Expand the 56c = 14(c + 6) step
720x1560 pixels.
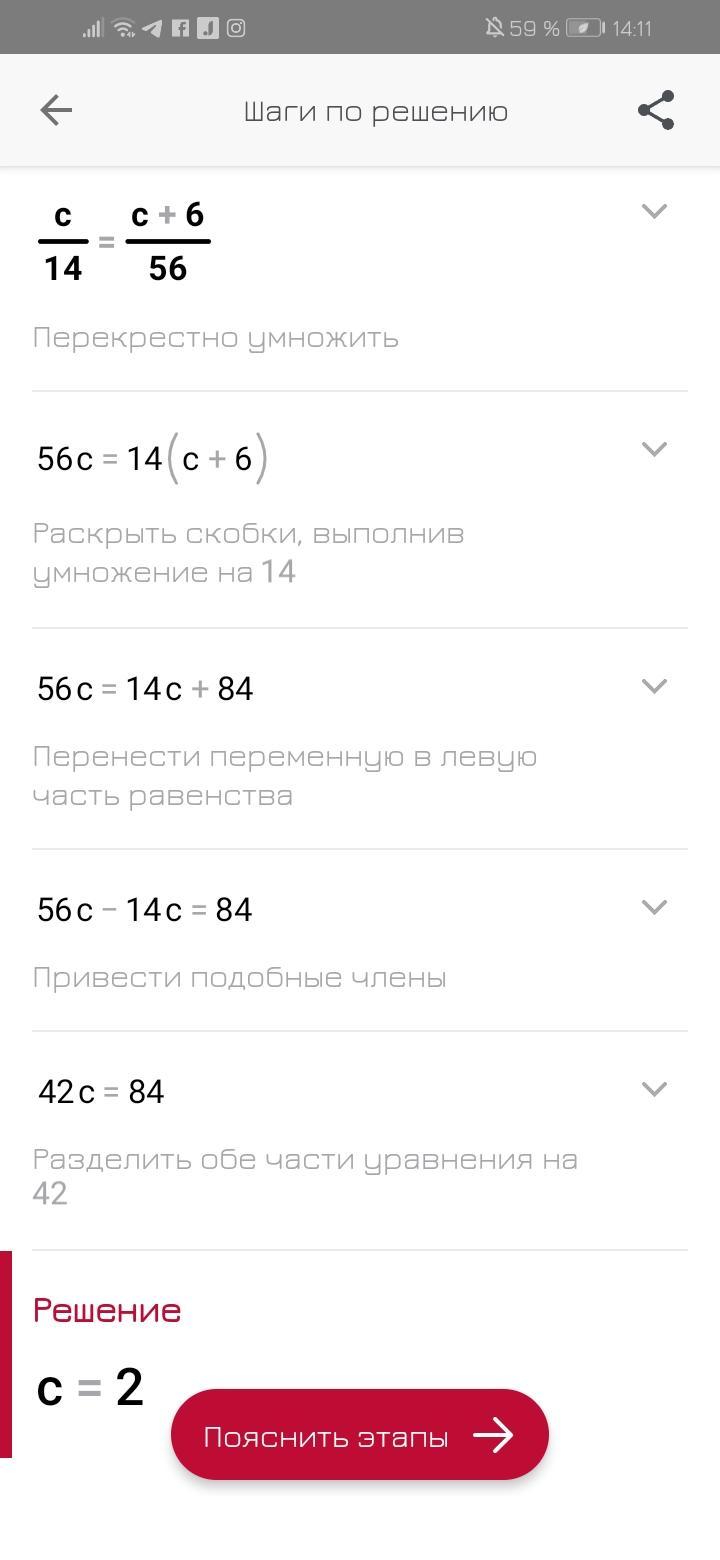pyautogui.click(x=654, y=449)
